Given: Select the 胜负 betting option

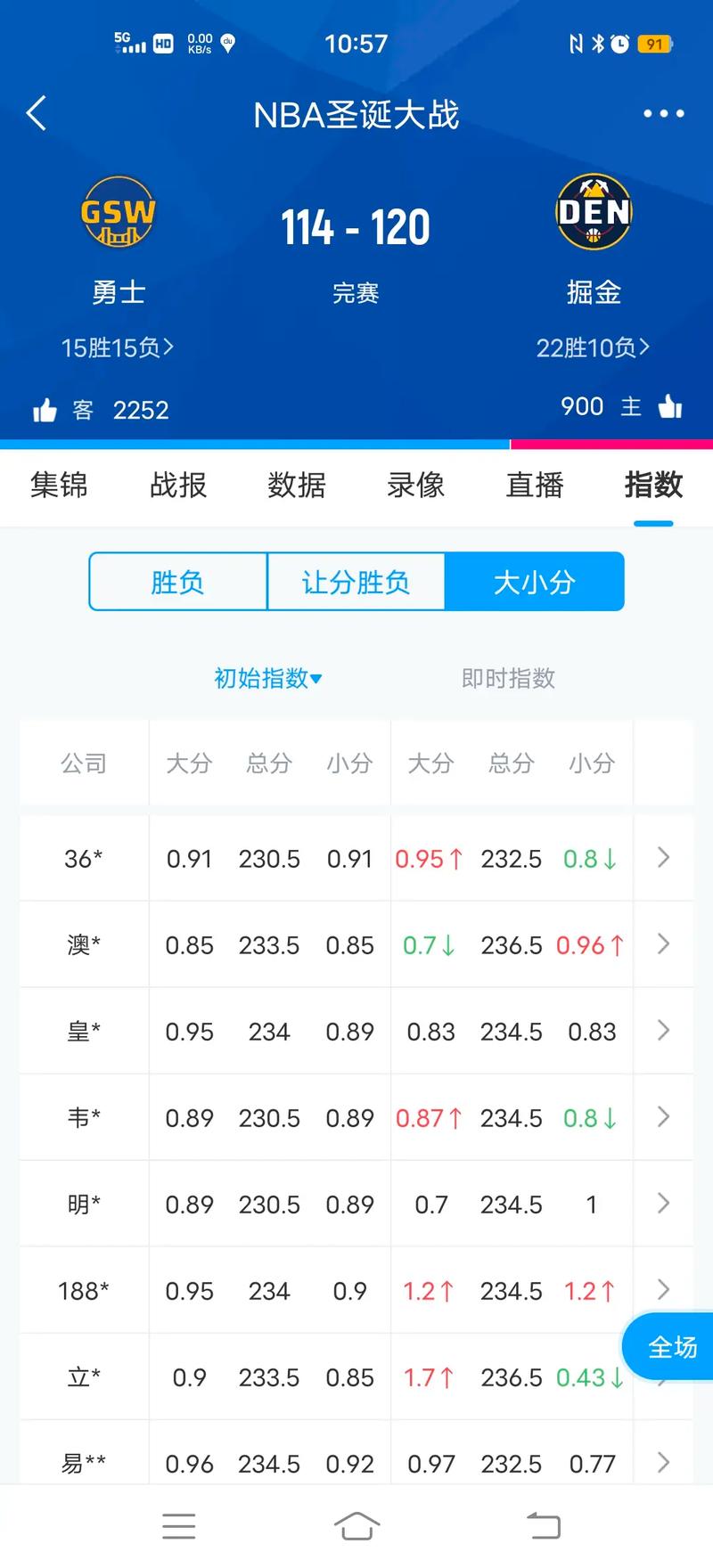Looking at the screenshot, I should point(177,582).
